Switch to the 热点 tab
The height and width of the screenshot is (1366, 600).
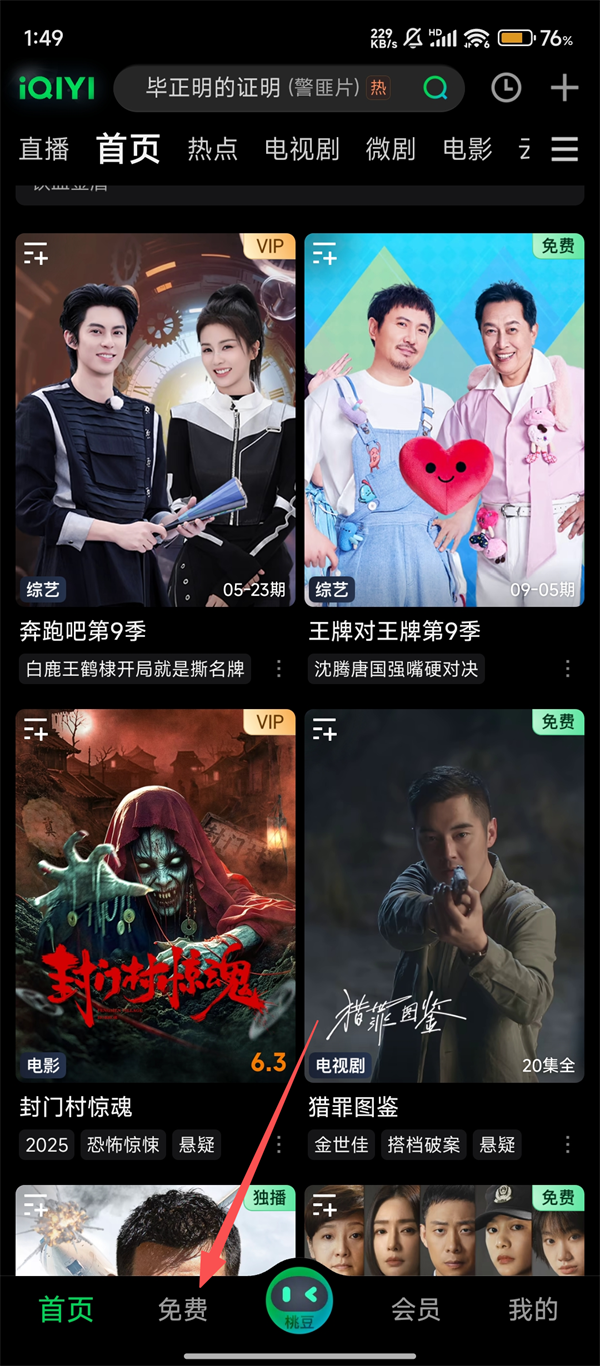[x=212, y=150]
